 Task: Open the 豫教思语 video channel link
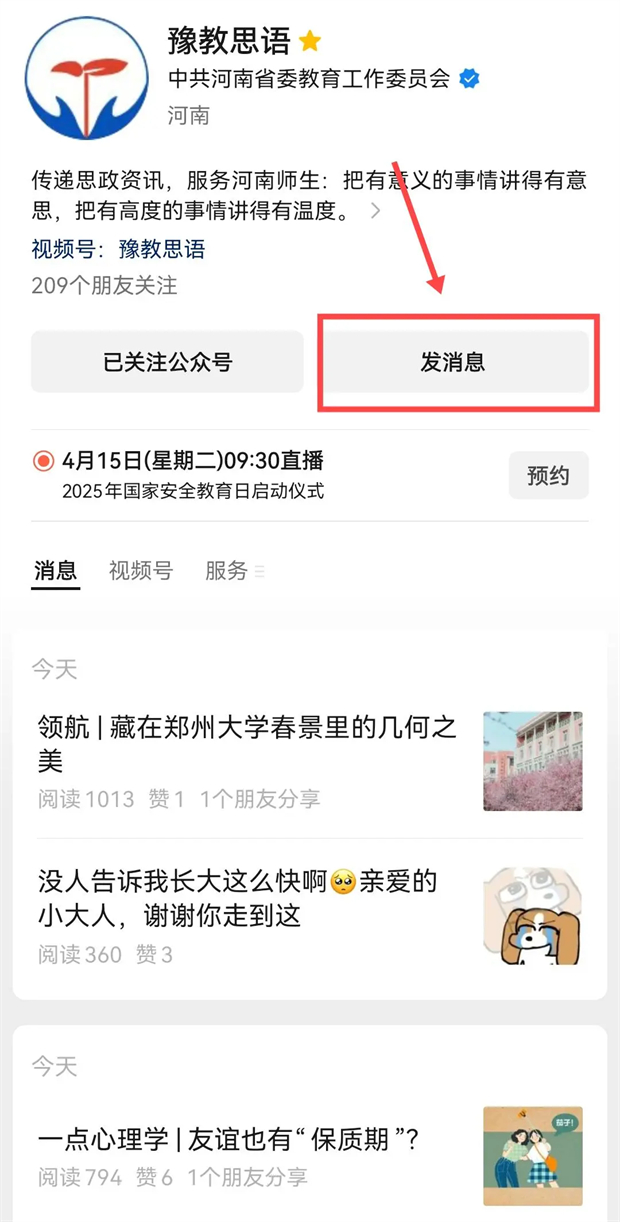click(161, 249)
